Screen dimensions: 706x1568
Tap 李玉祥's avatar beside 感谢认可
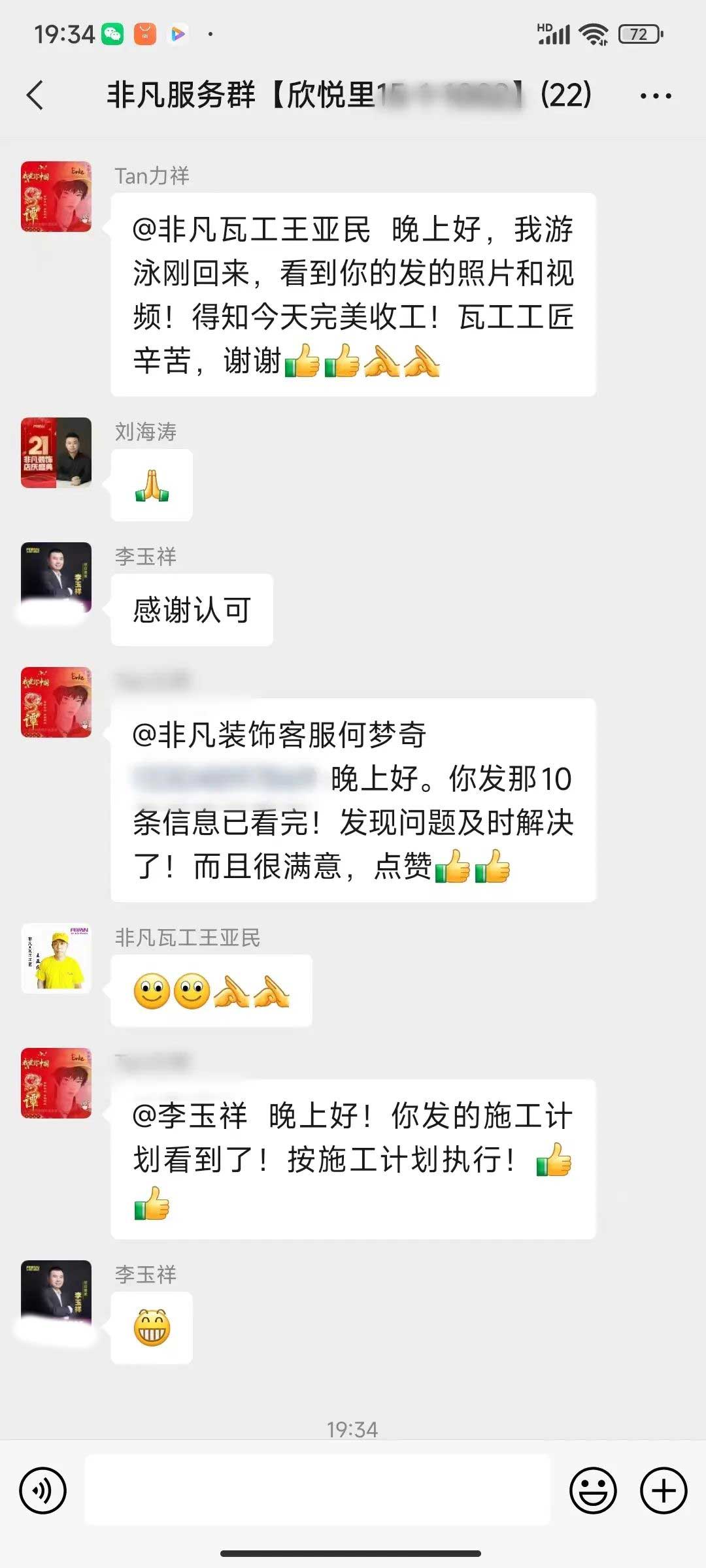(56, 578)
